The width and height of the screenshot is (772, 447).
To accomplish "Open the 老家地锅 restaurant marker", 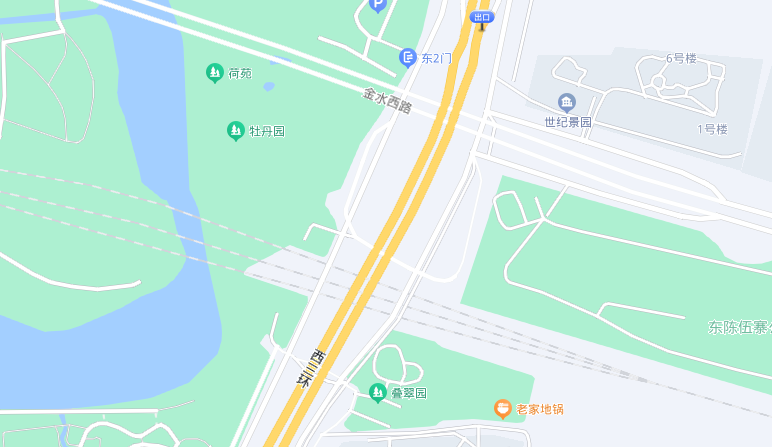I will (503, 409).
